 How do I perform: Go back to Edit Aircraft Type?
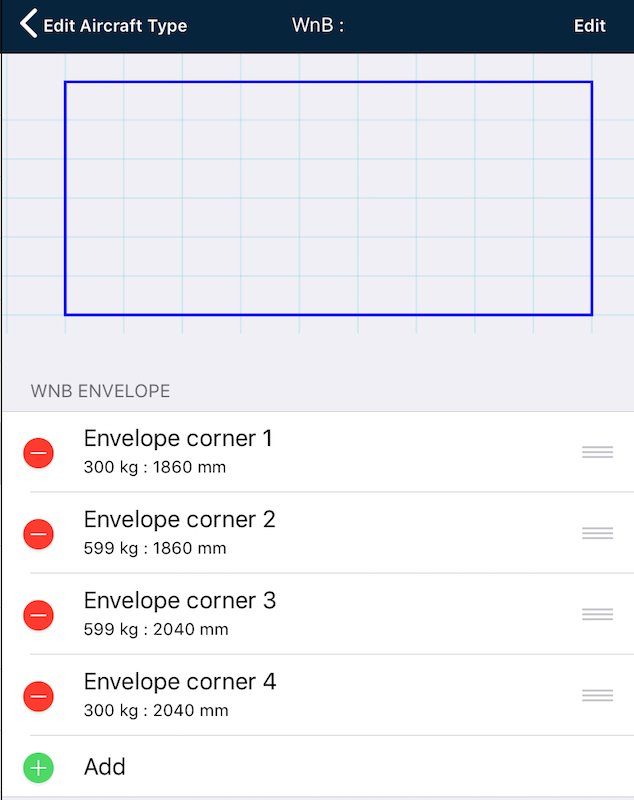tap(104, 25)
